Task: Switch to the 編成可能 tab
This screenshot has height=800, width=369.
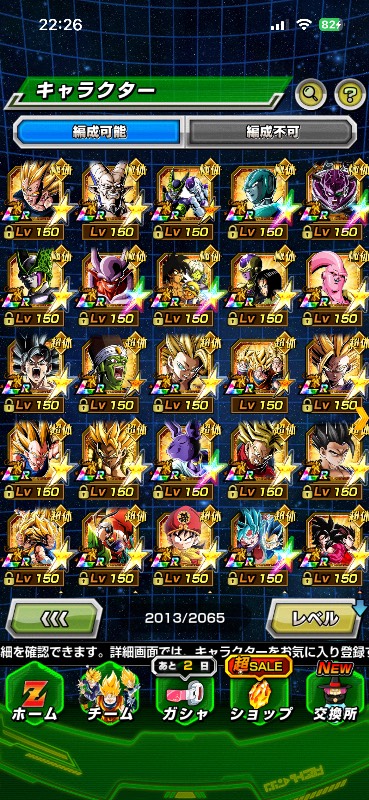Action: tap(99, 132)
